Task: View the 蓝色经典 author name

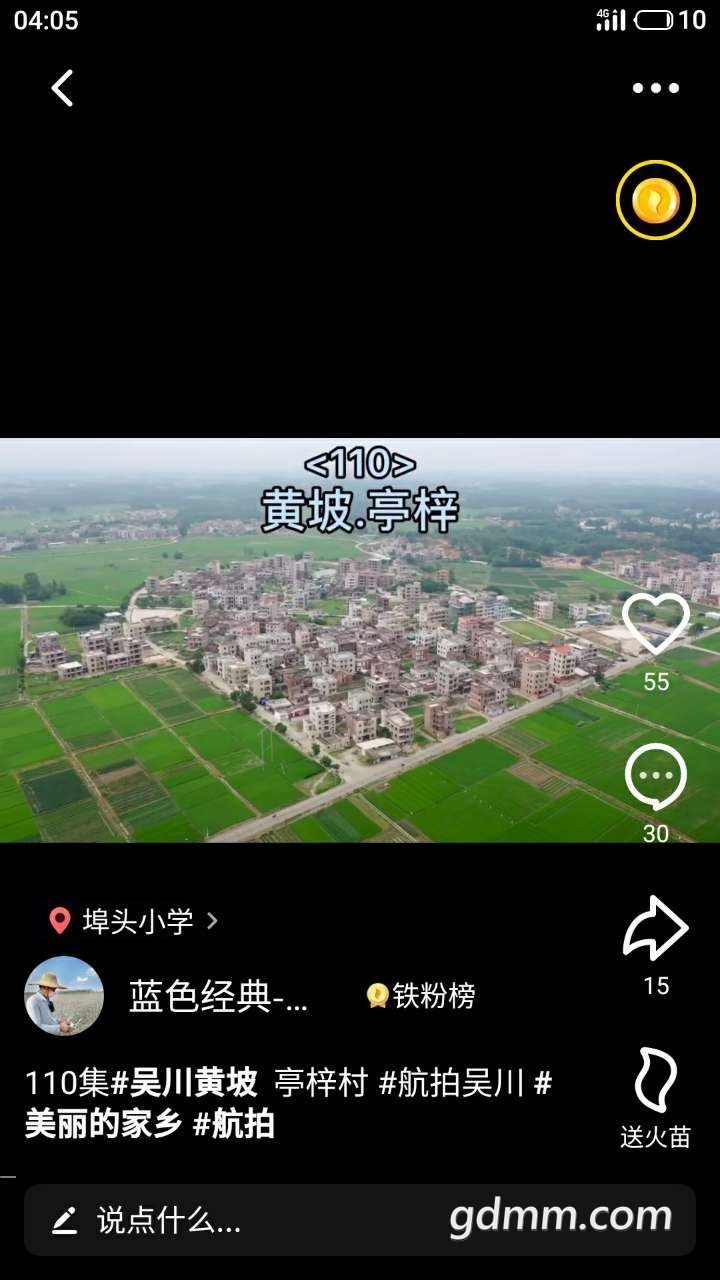Action: (219, 996)
